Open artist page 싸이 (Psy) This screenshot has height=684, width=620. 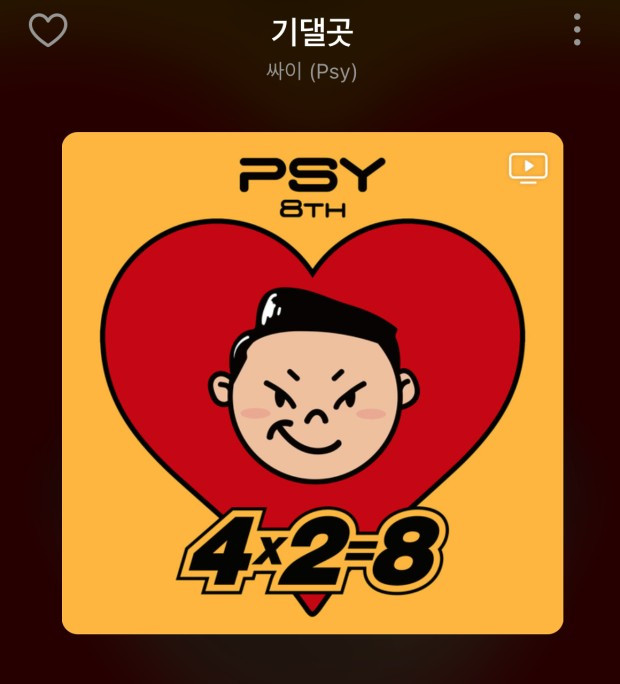pos(312,72)
